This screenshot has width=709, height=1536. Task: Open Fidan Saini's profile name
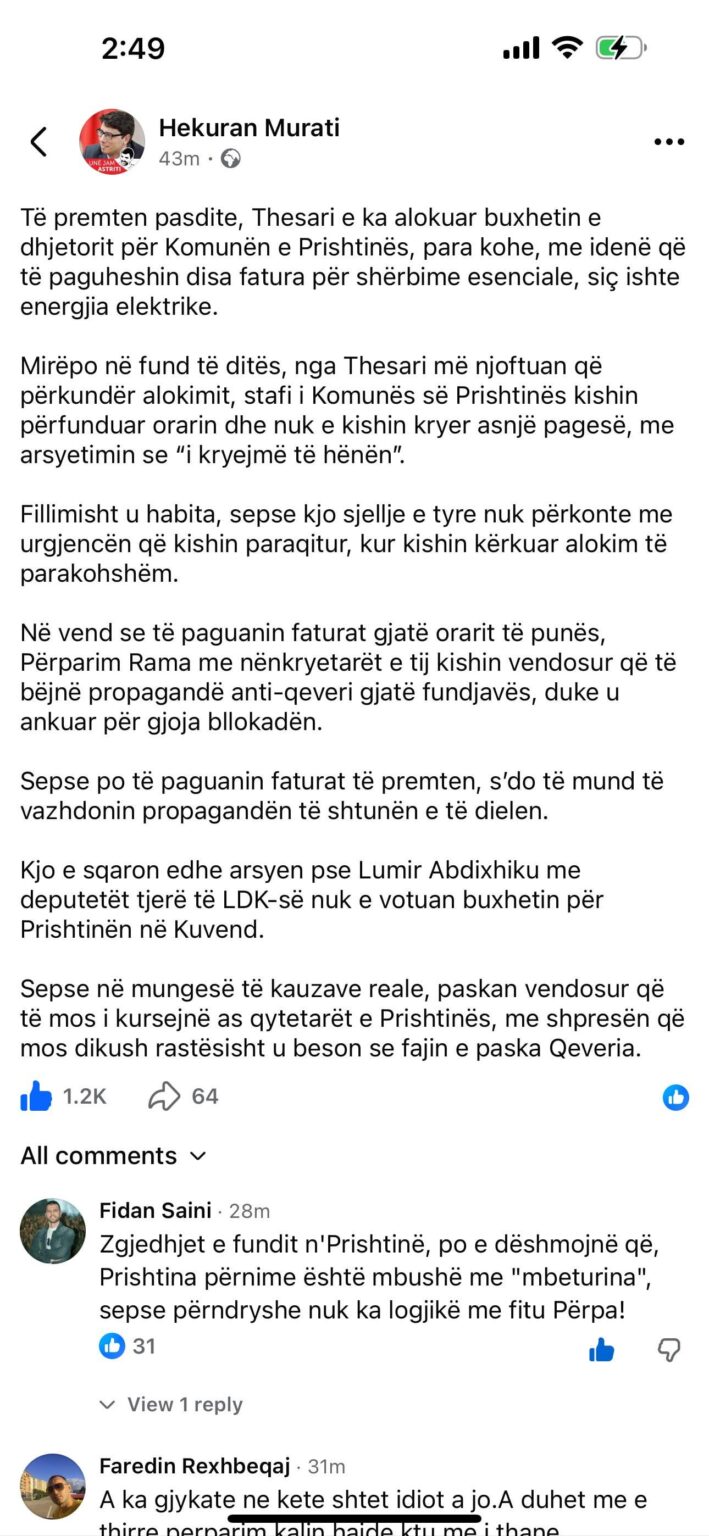point(155,1211)
